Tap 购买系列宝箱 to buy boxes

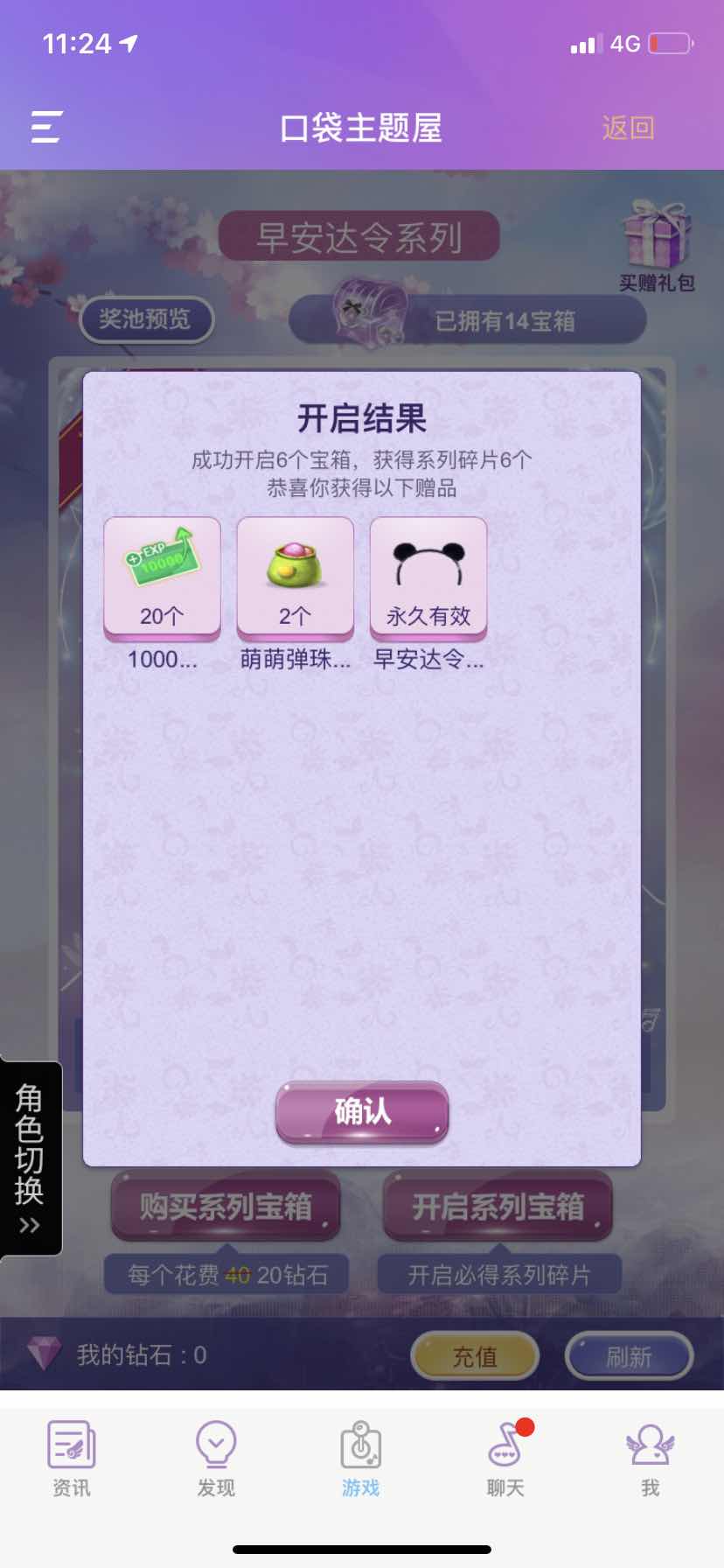tap(226, 1207)
